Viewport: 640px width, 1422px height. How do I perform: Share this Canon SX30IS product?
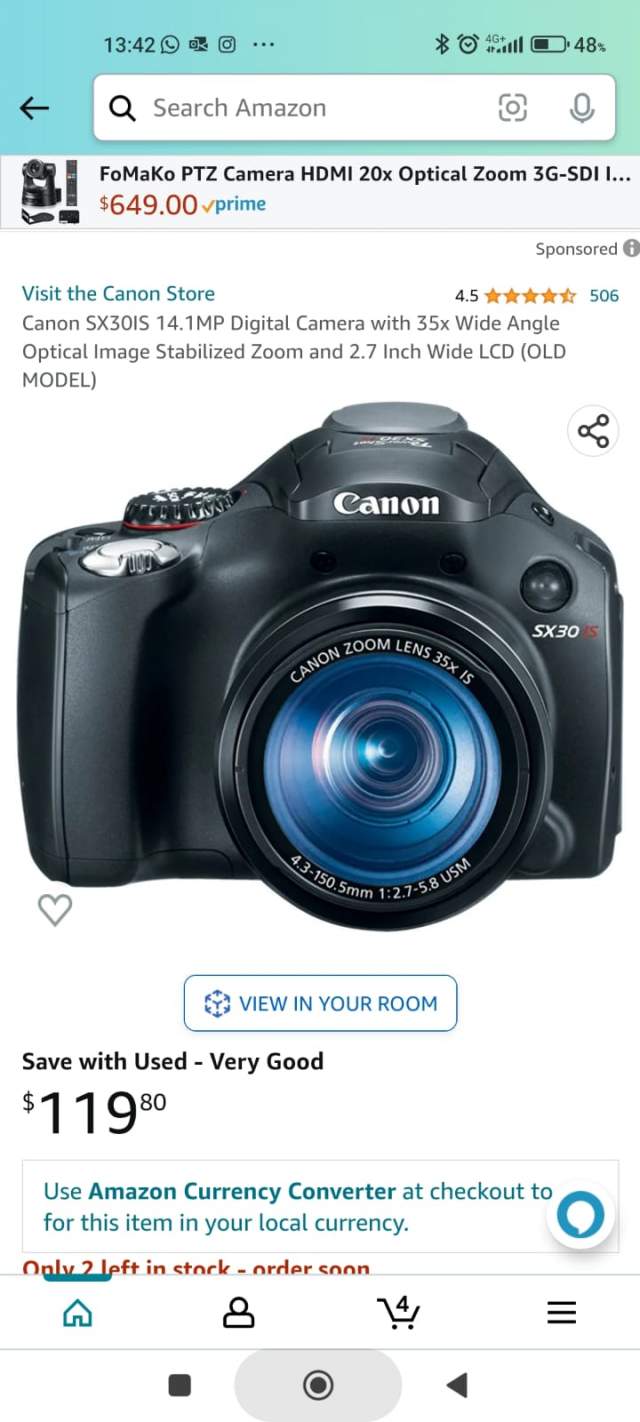click(593, 432)
